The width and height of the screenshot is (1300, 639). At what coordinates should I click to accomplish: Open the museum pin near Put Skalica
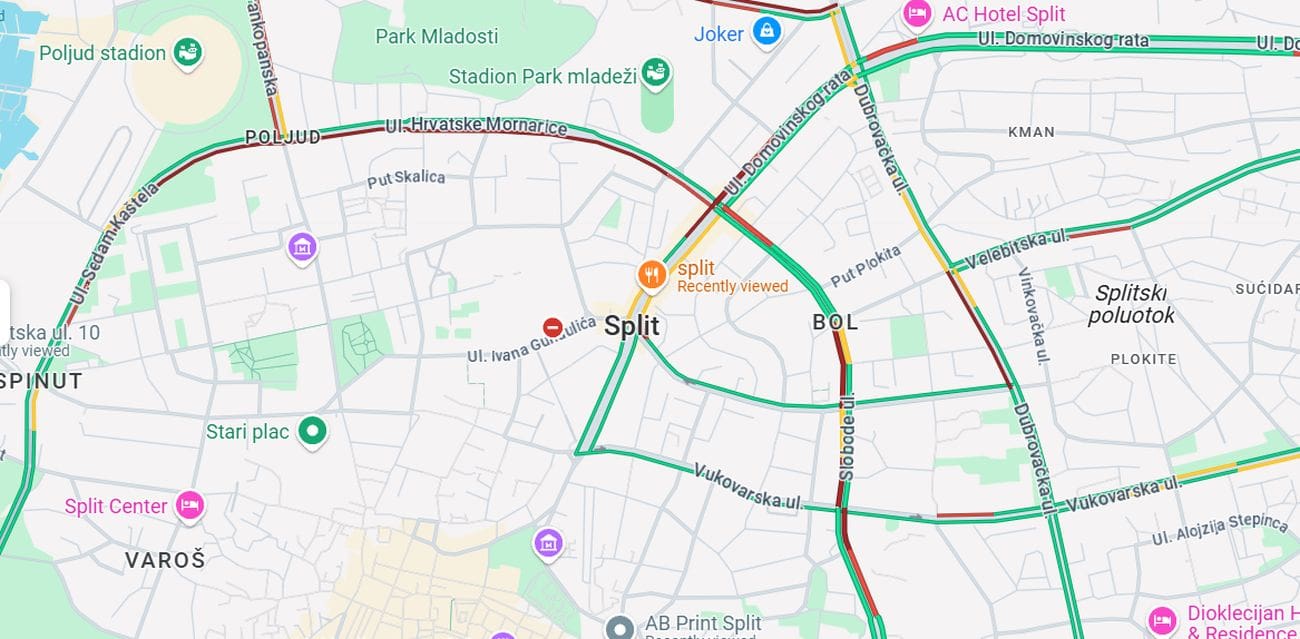tap(303, 245)
